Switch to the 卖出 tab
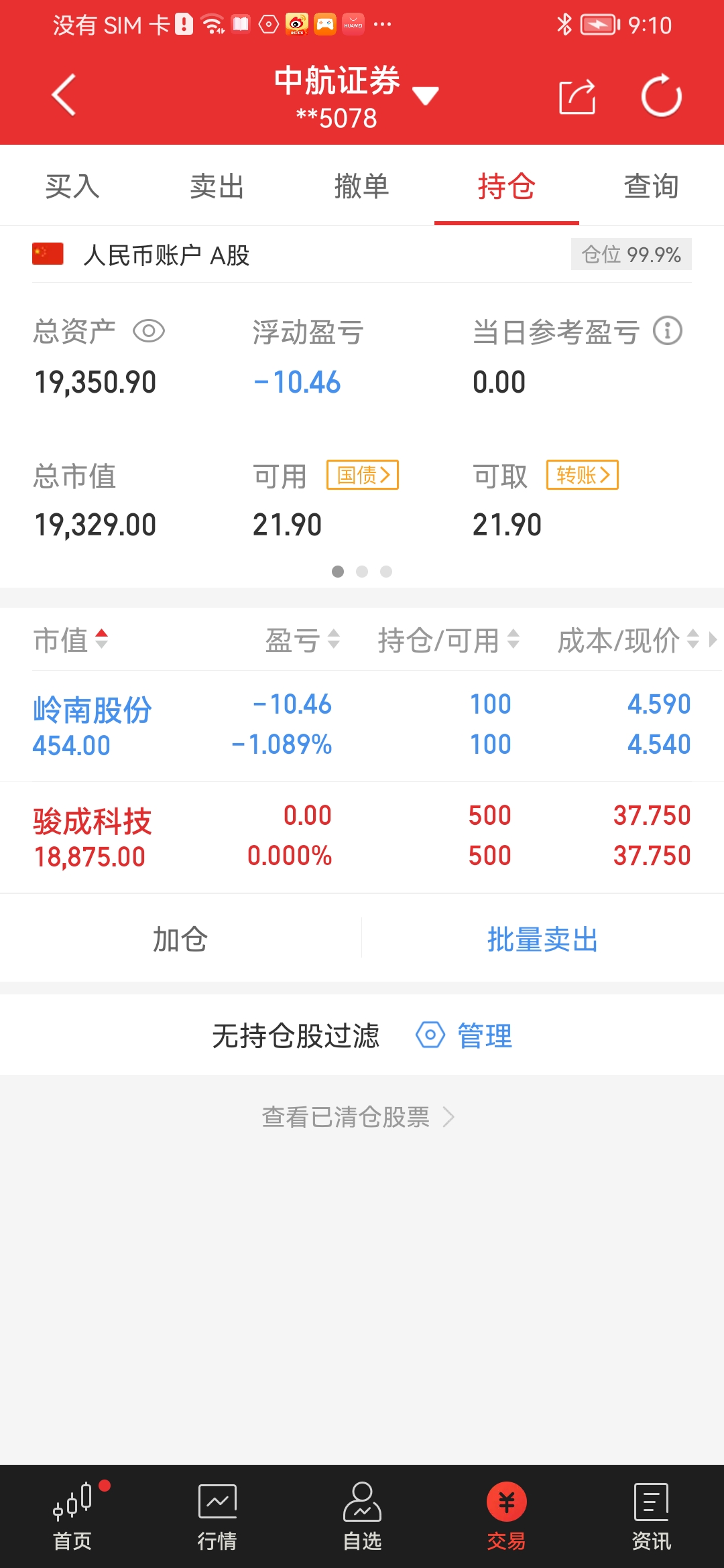Viewport: 724px width, 1568px height. tap(217, 186)
